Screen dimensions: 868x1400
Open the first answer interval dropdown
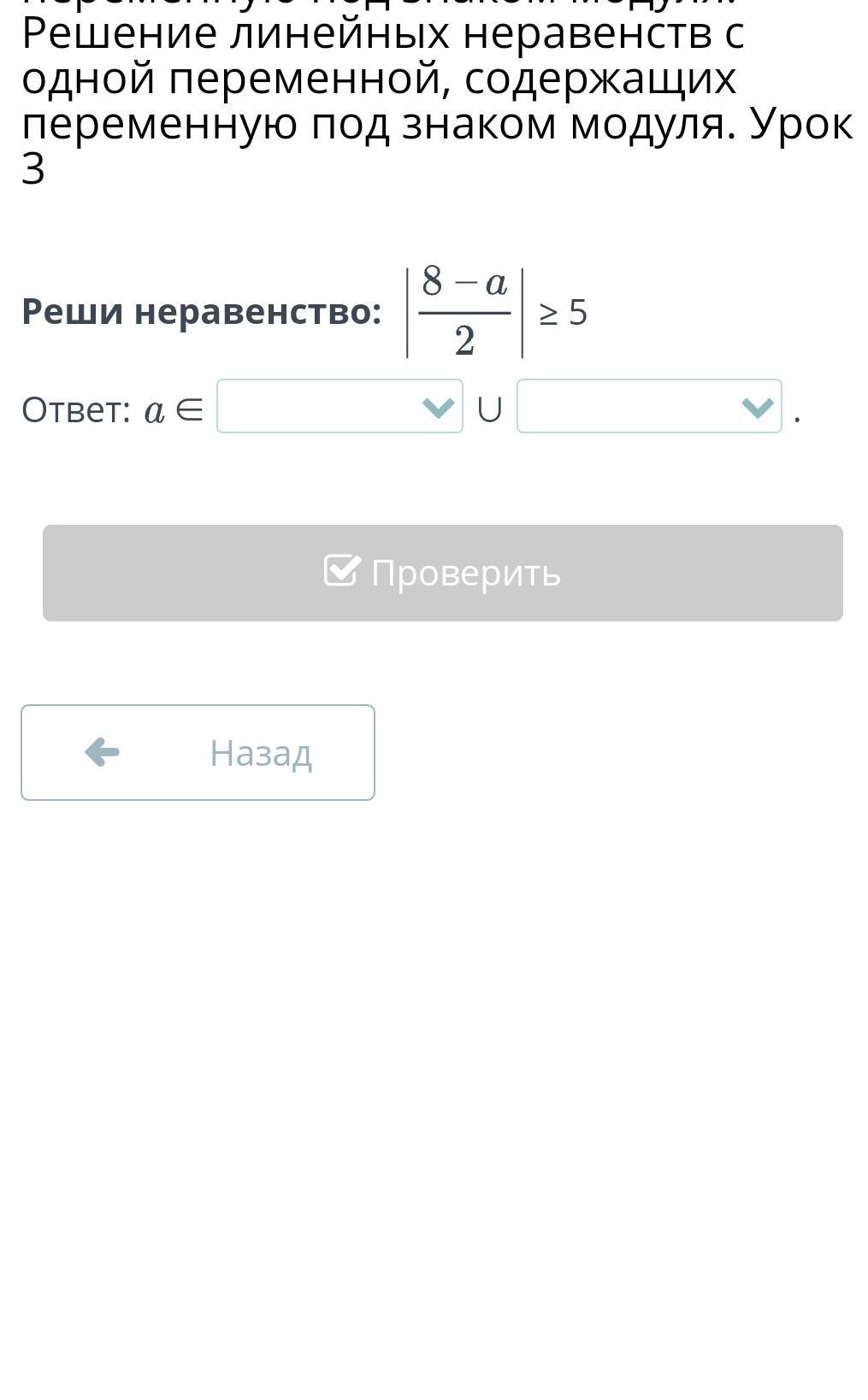(x=340, y=407)
